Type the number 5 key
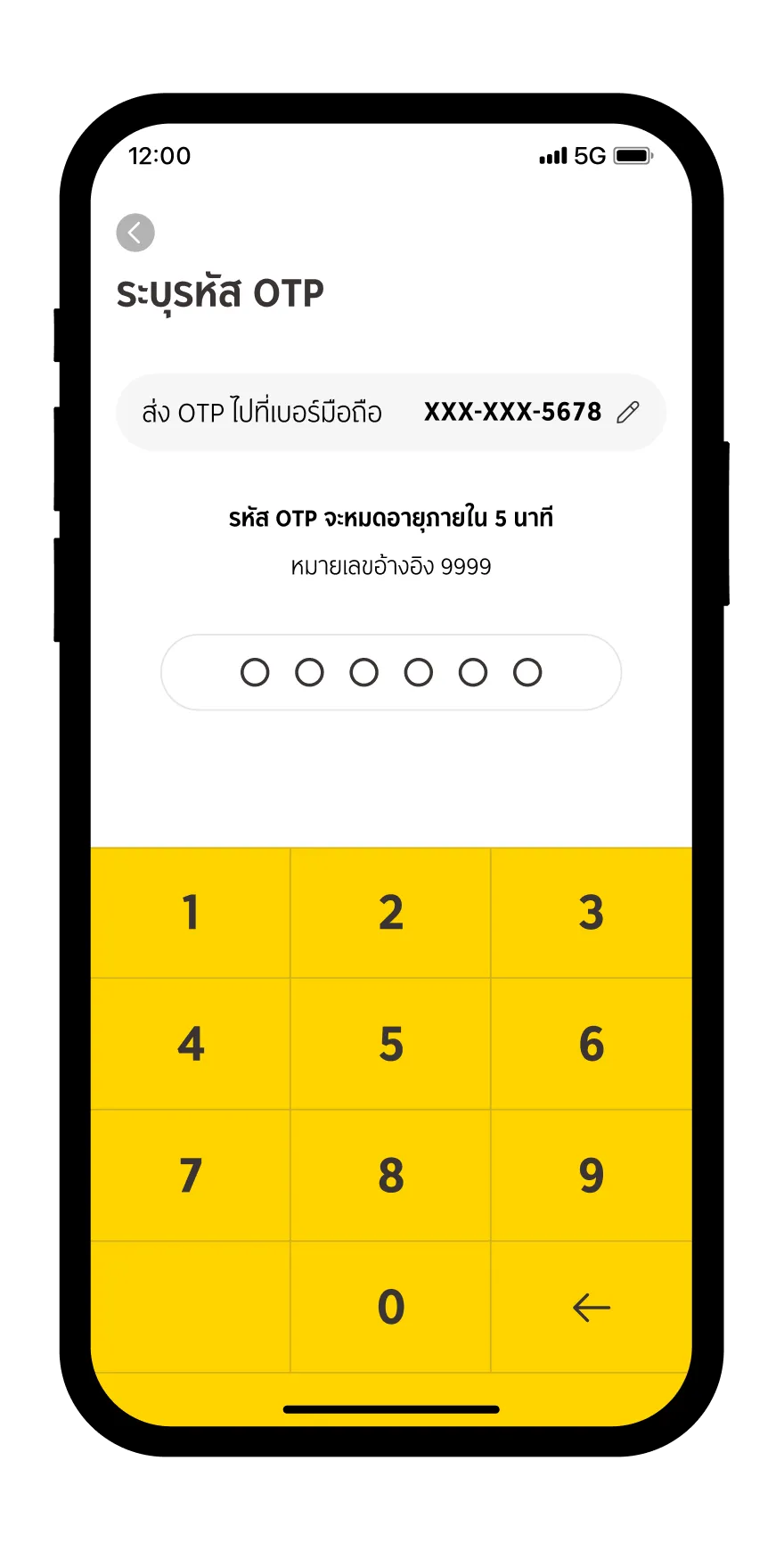The image size is (784, 1551). tap(391, 1044)
